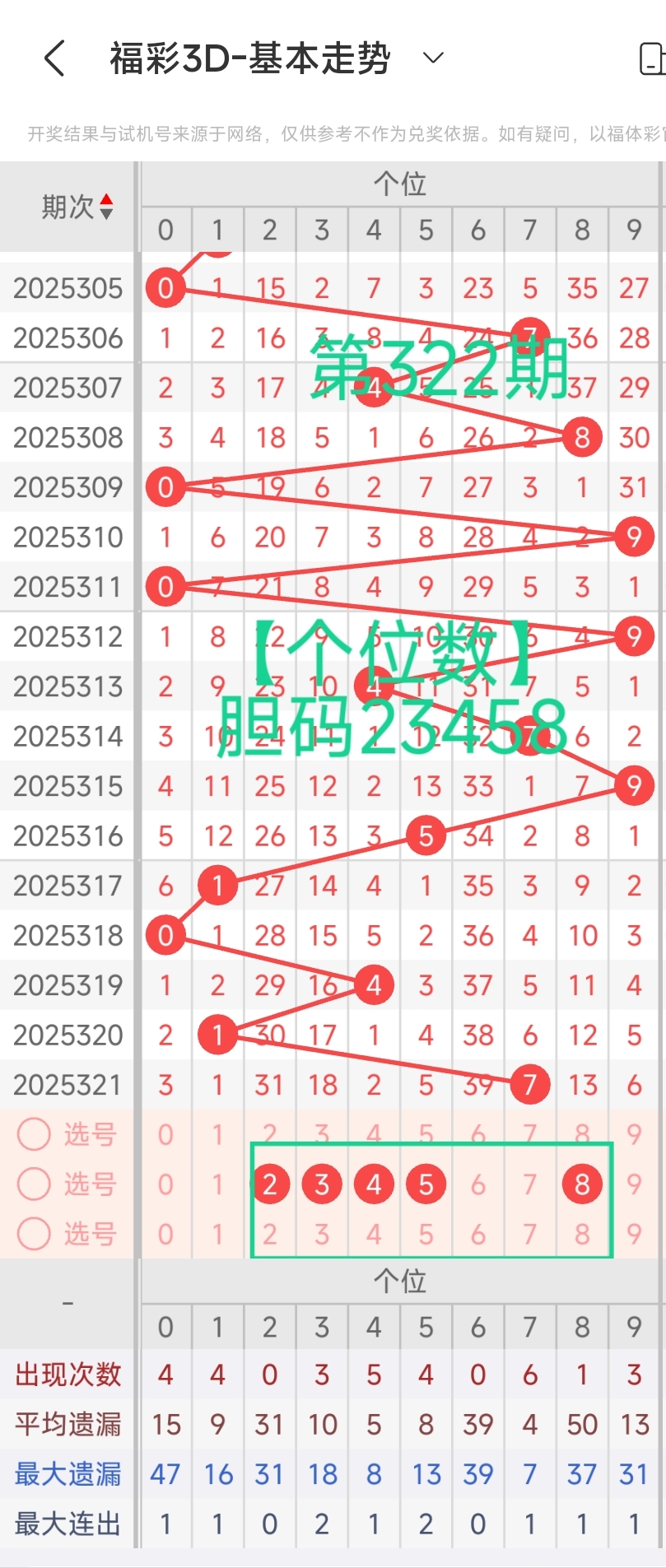Toggle number 6 in the second selection row
Image resolution: width=666 pixels, height=1568 pixels.
[x=477, y=1184]
